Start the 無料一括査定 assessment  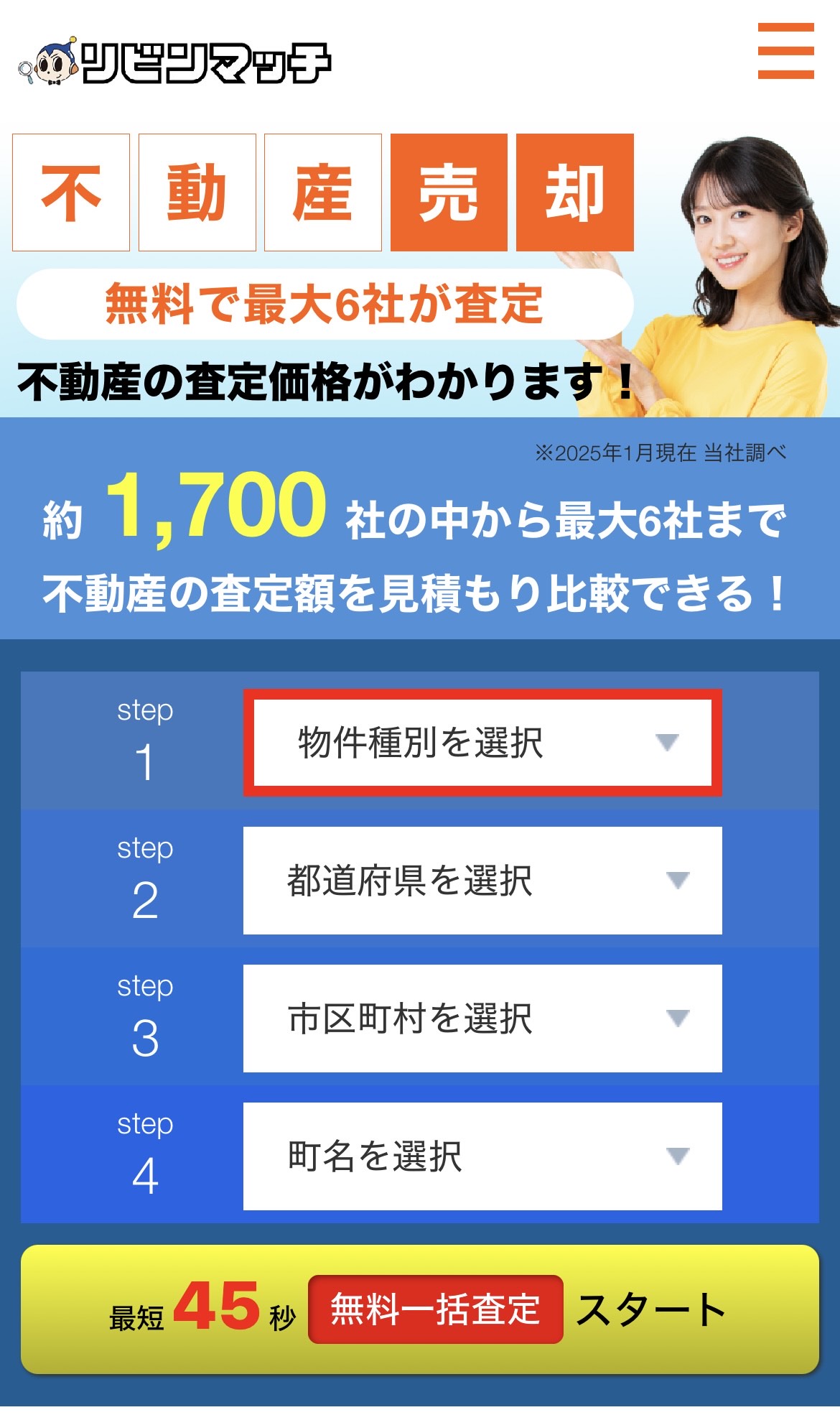tap(420, 1309)
